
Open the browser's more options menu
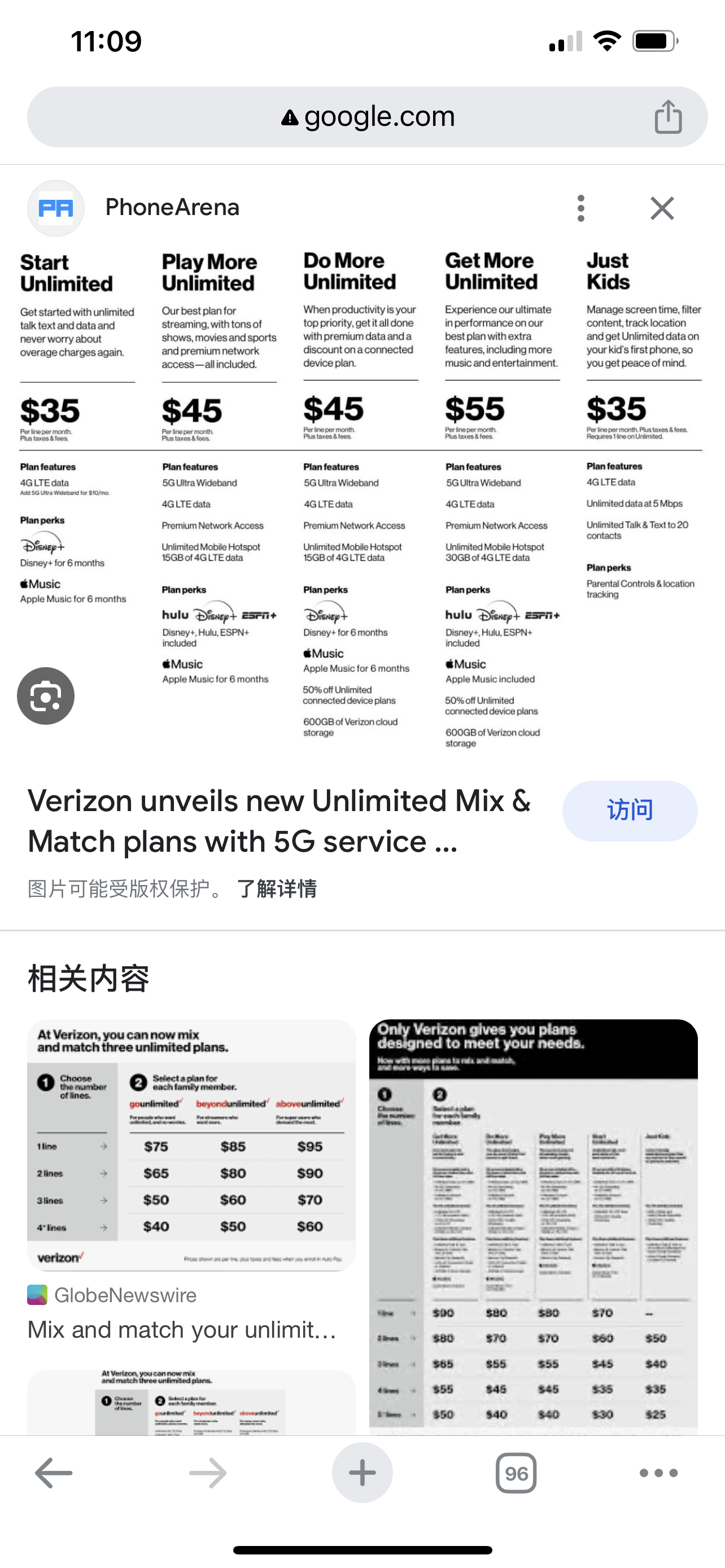(658, 1473)
